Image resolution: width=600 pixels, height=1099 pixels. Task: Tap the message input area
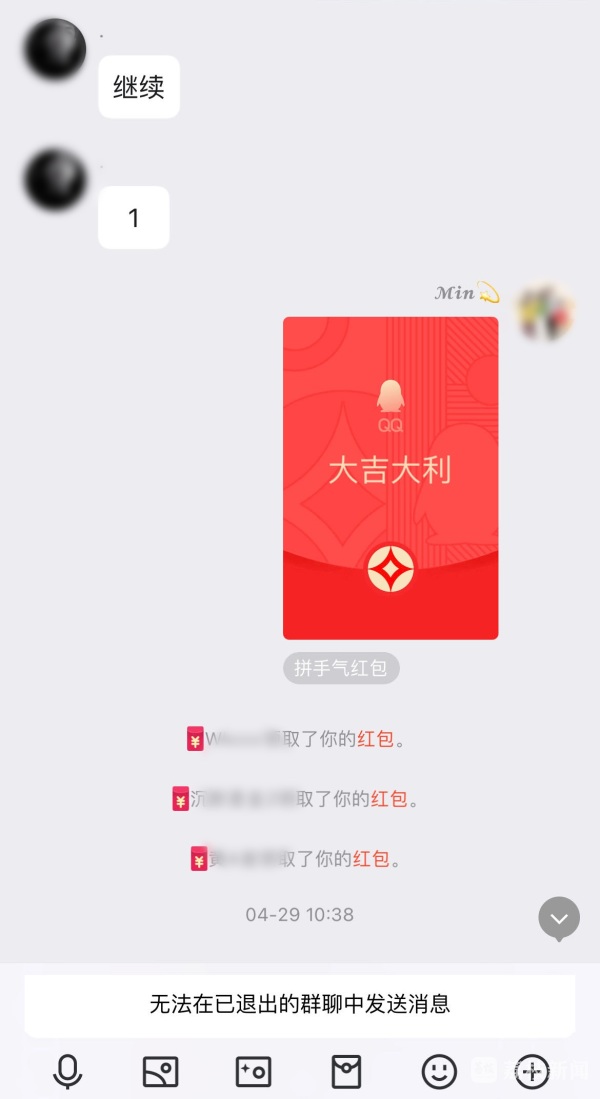(x=300, y=1004)
